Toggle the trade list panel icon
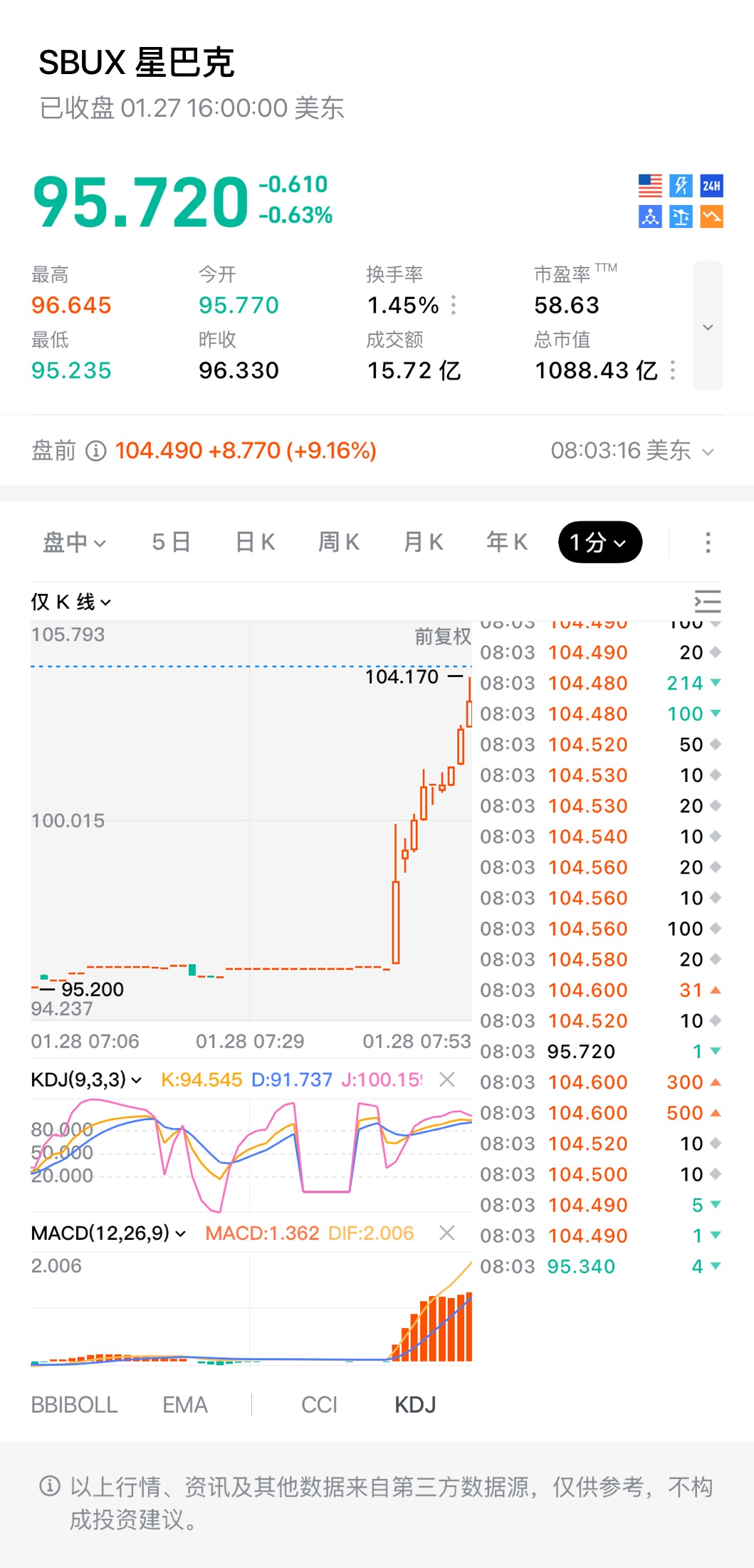754x1568 pixels. coord(707,602)
